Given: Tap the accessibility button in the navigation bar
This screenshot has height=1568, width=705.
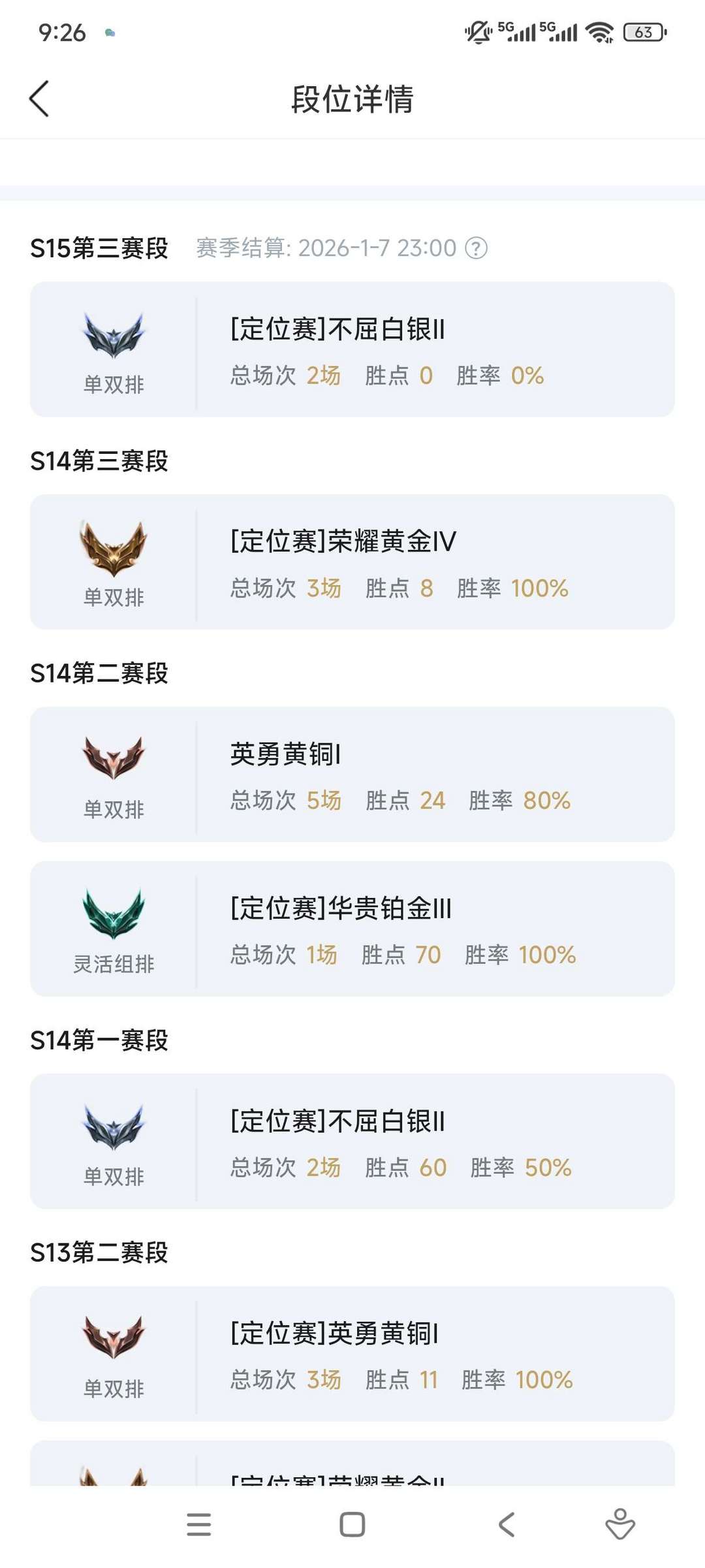Looking at the screenshot, I should 619,1525.
